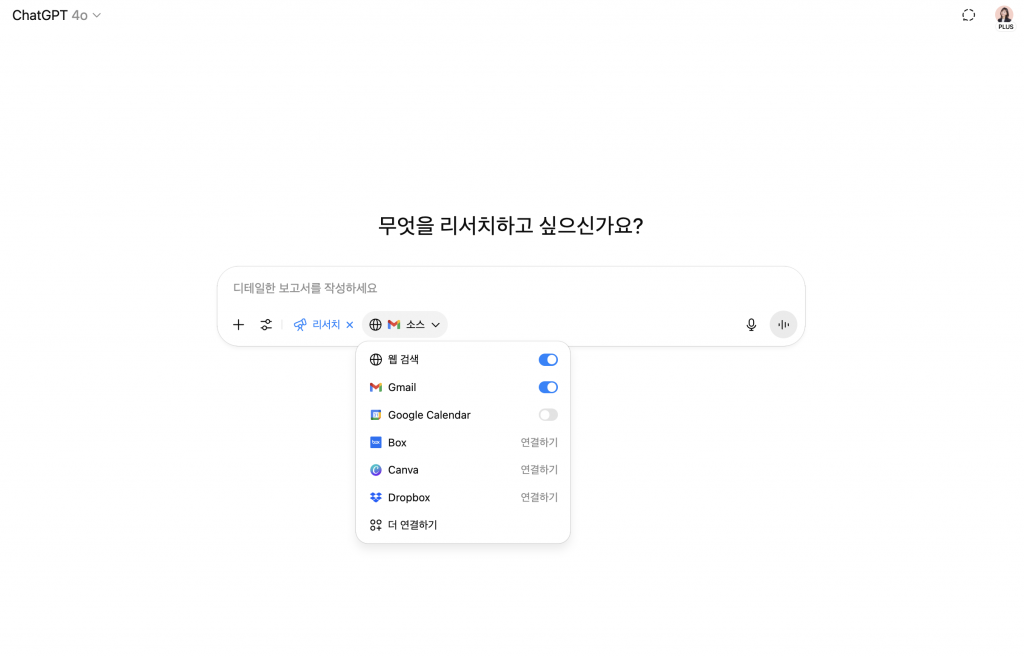1024x657 pixels.
Task: Open the ChatGPT 4o model selector
Action: point(56,15)
